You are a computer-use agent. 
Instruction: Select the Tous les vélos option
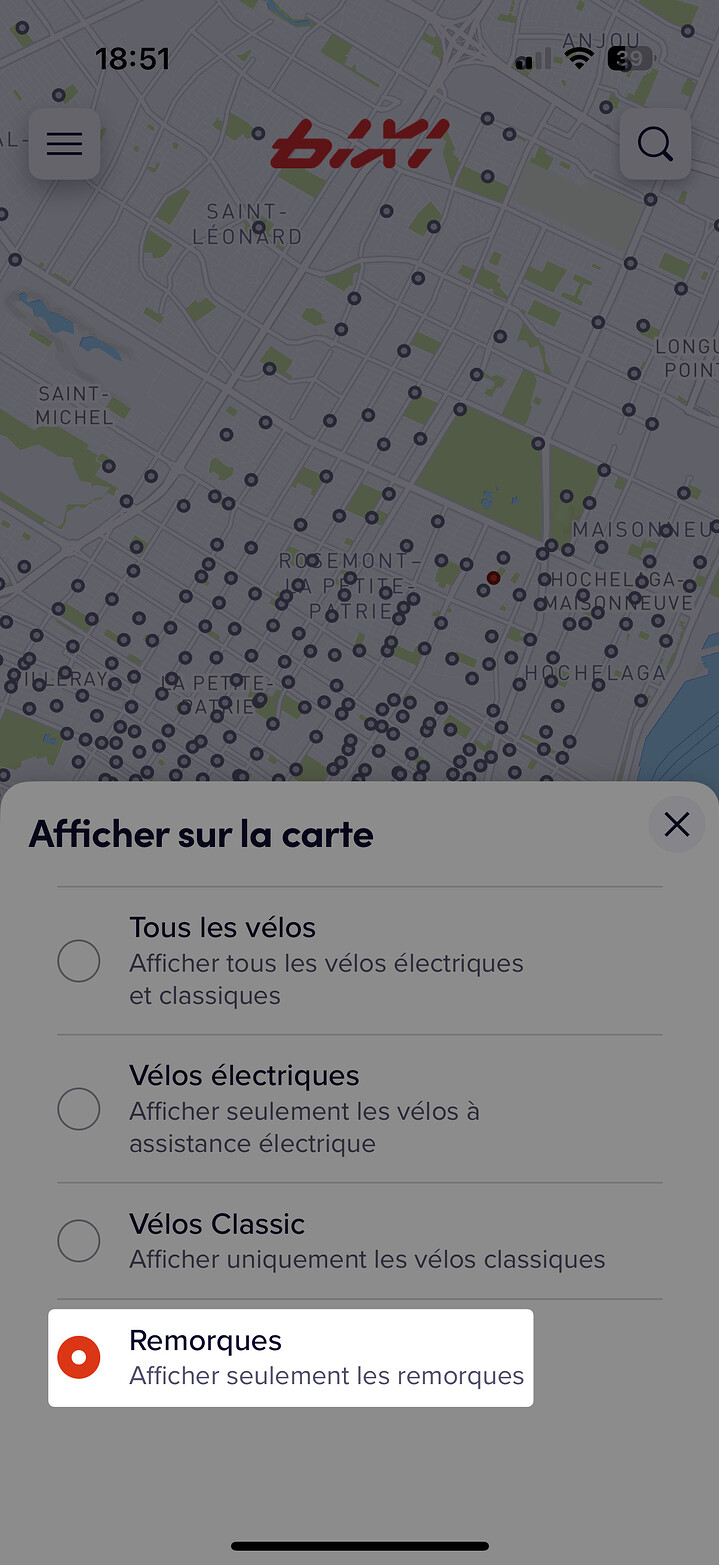tap(79, 961)
